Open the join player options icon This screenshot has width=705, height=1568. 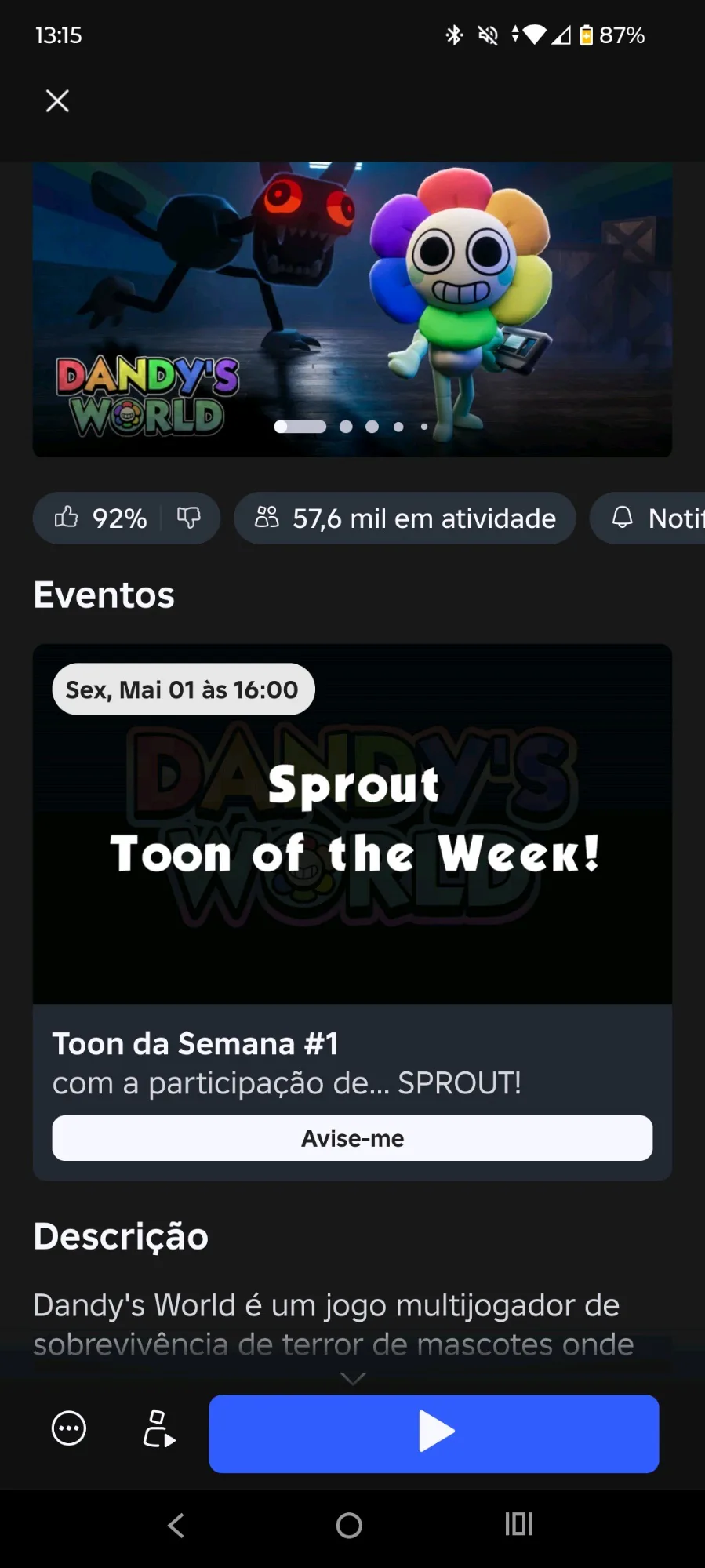[x=158, y=1428]
